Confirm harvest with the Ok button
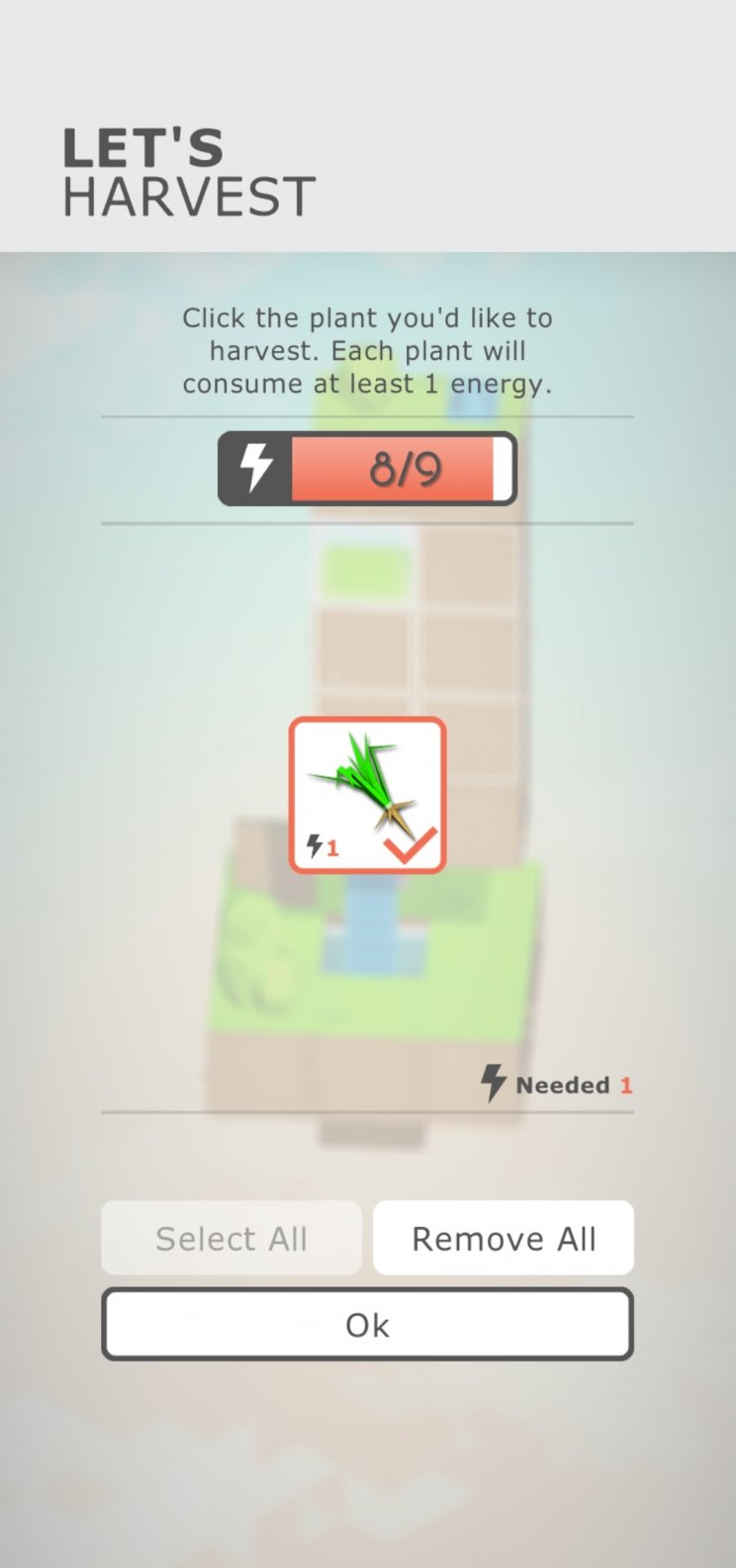736x1568 pixels. point(367,1325)
